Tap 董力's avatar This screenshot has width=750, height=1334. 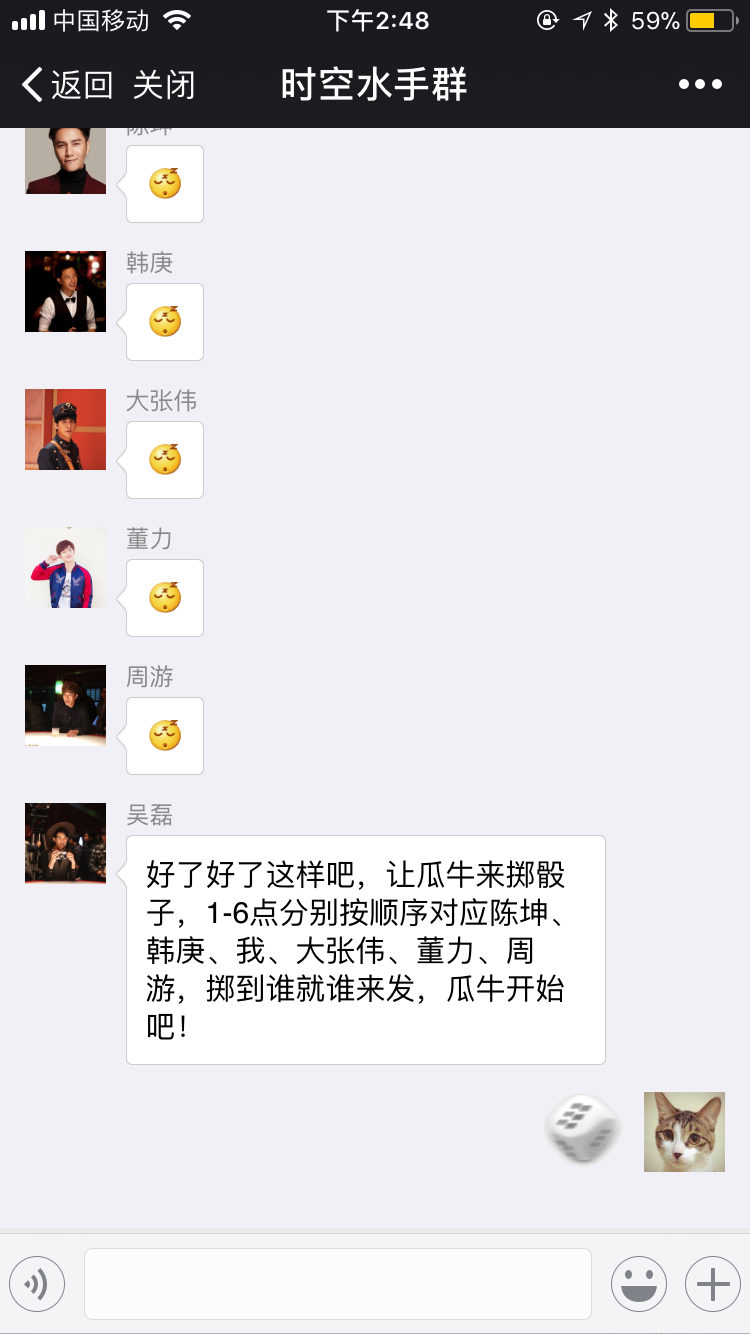[65, 567]
